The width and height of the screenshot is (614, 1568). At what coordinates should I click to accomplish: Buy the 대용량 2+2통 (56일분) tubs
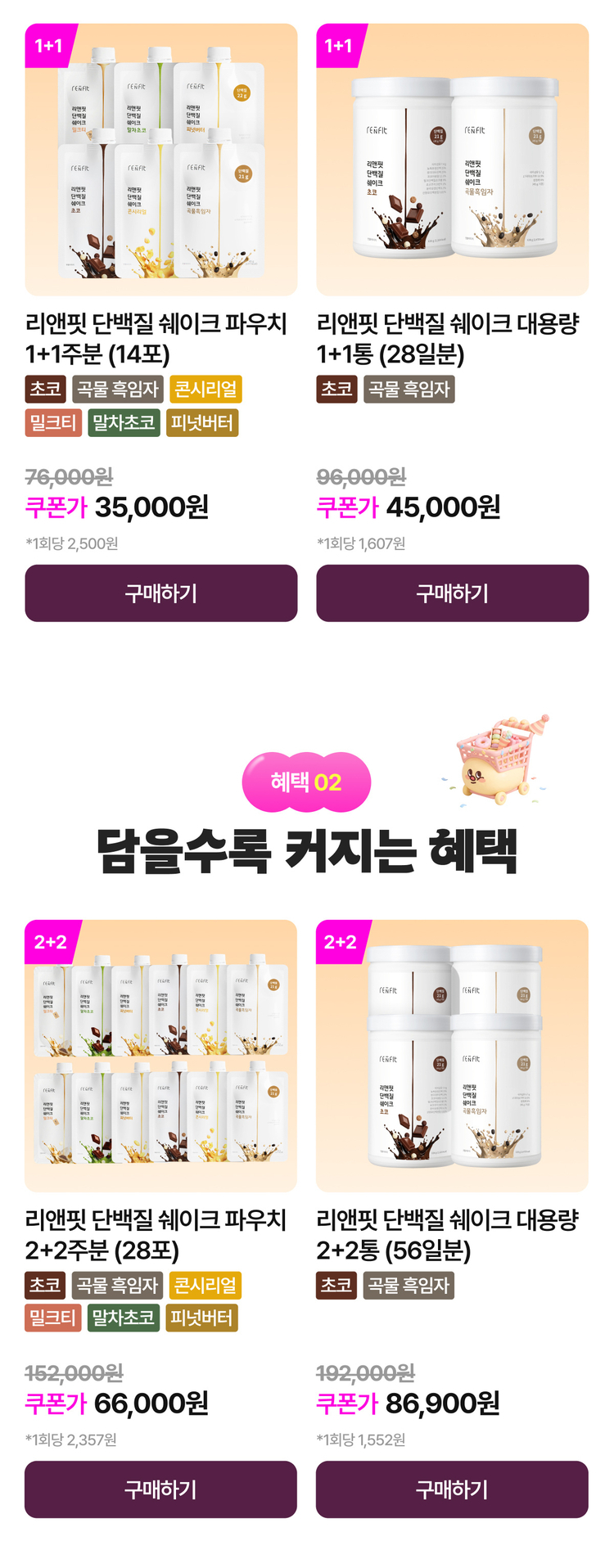[x=453, y=1489]
